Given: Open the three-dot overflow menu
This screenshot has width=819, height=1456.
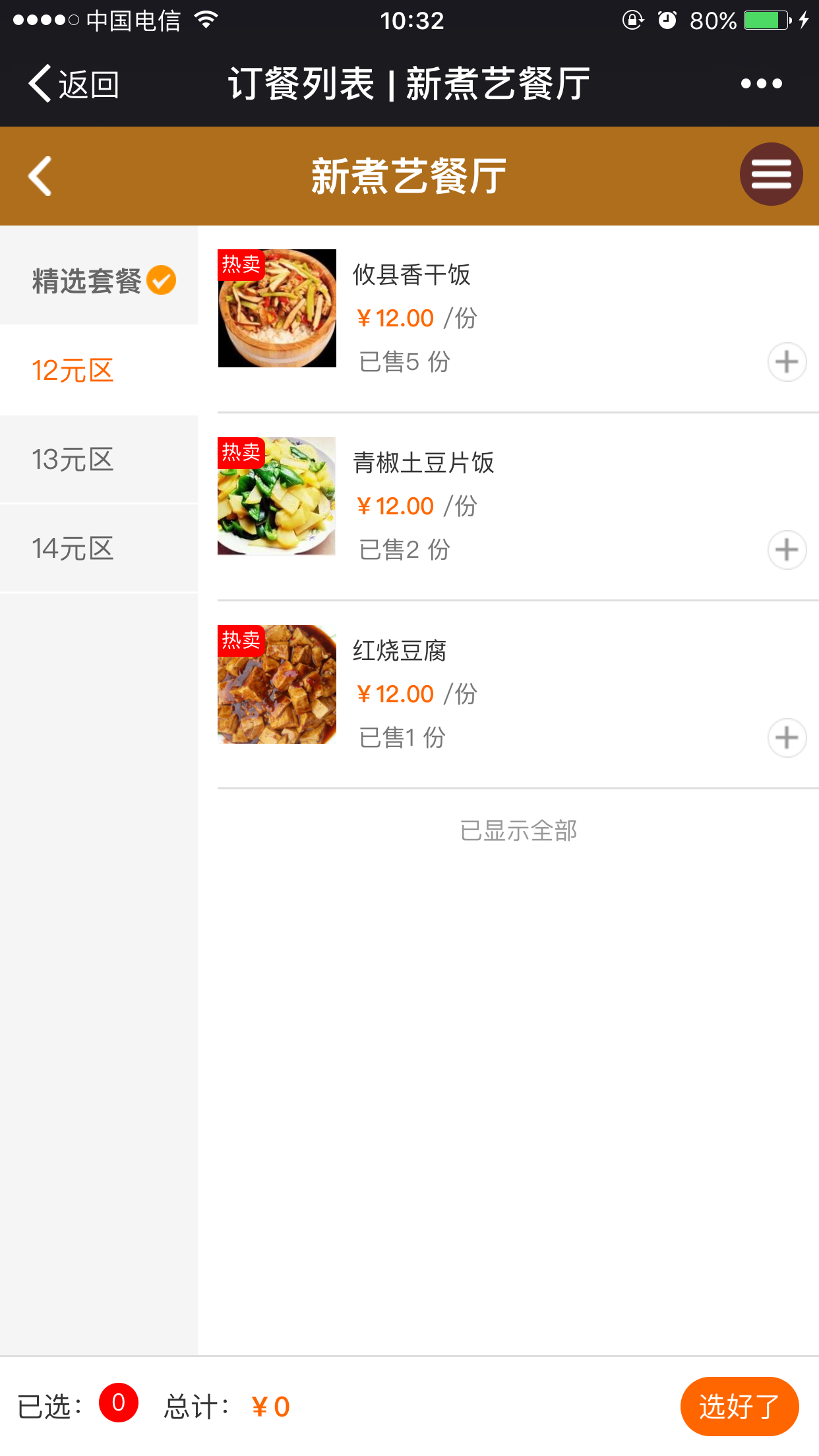Looking at the screenshot, I should (761, 84).
